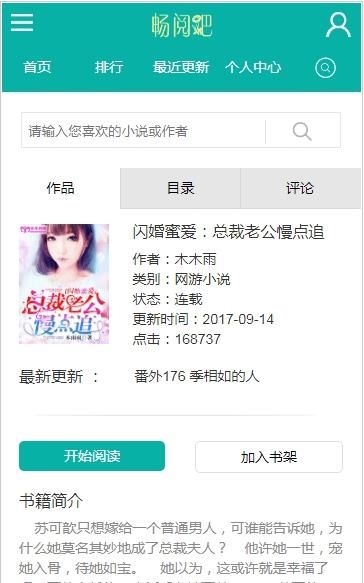Open 最近更新 in the navigation bar
This screenshot has width=364, height=583.
(181, 67)
